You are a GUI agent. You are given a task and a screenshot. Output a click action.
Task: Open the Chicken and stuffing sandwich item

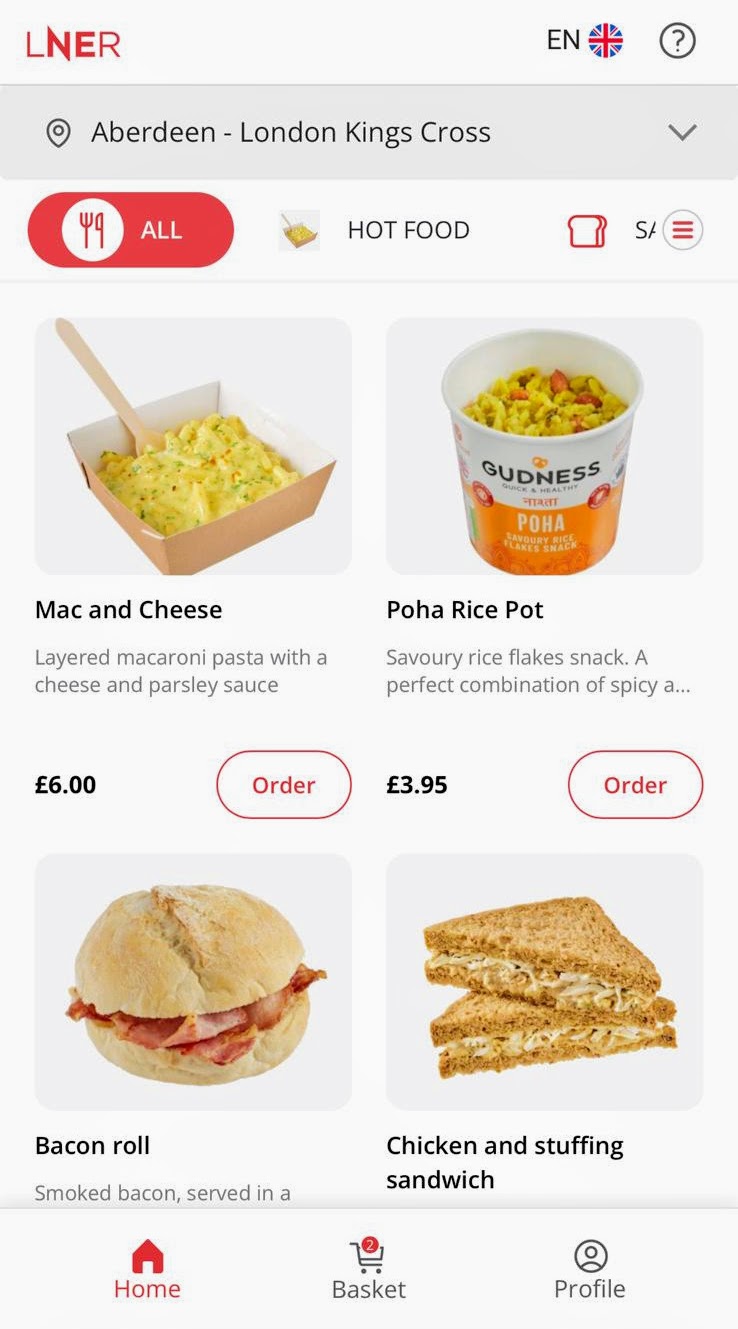[x=544, y=982]
